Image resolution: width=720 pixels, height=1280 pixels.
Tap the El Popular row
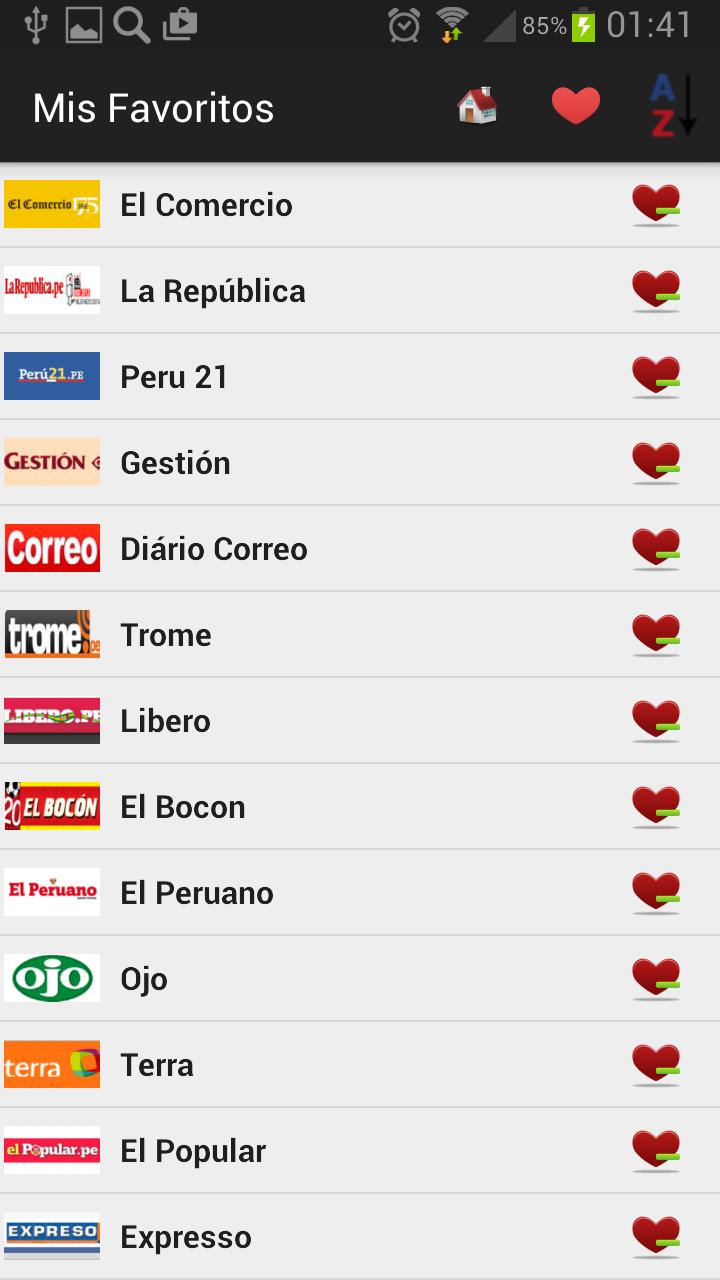click(x=300, y=1150)
